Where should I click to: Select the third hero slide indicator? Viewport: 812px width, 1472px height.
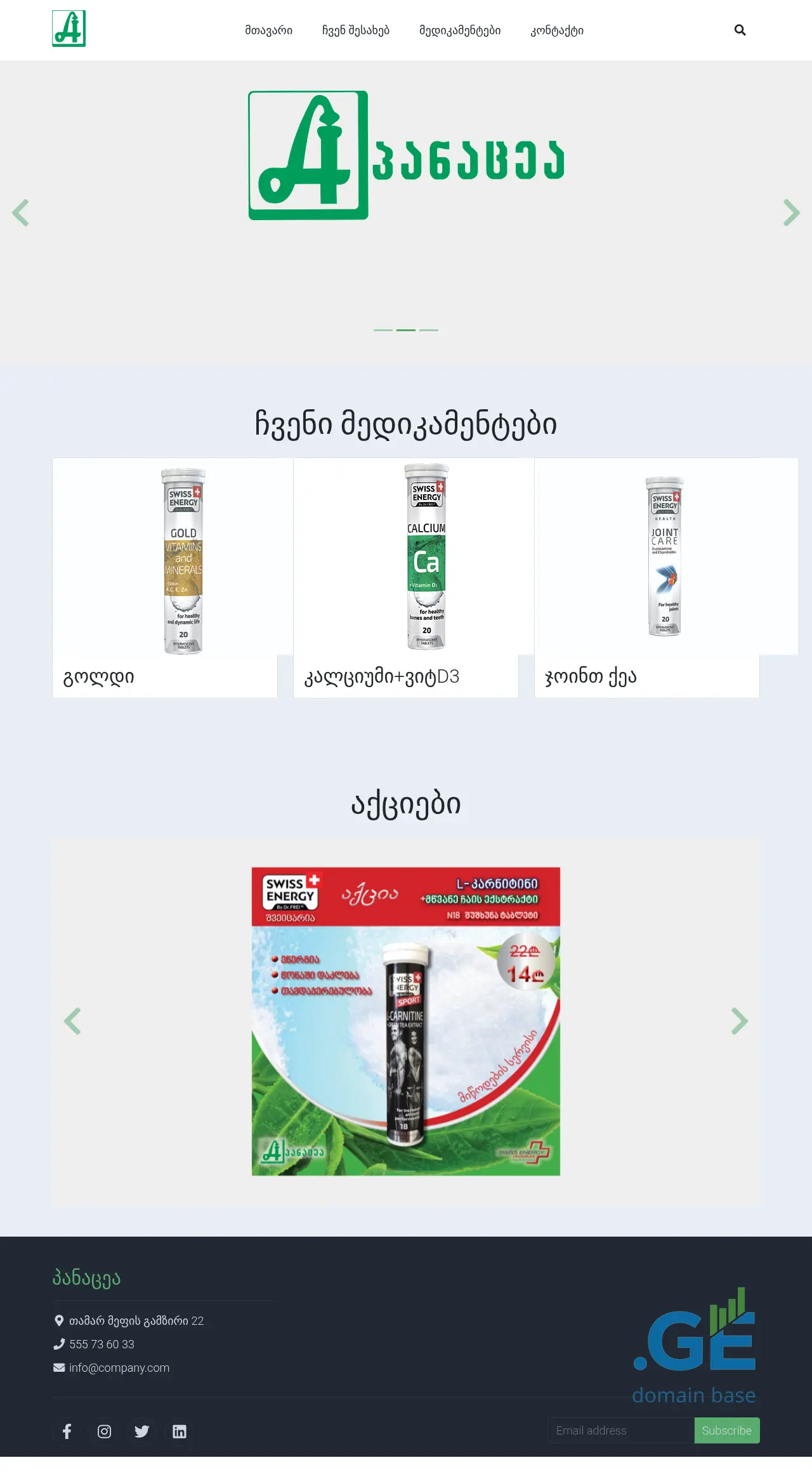click(429, 330)
